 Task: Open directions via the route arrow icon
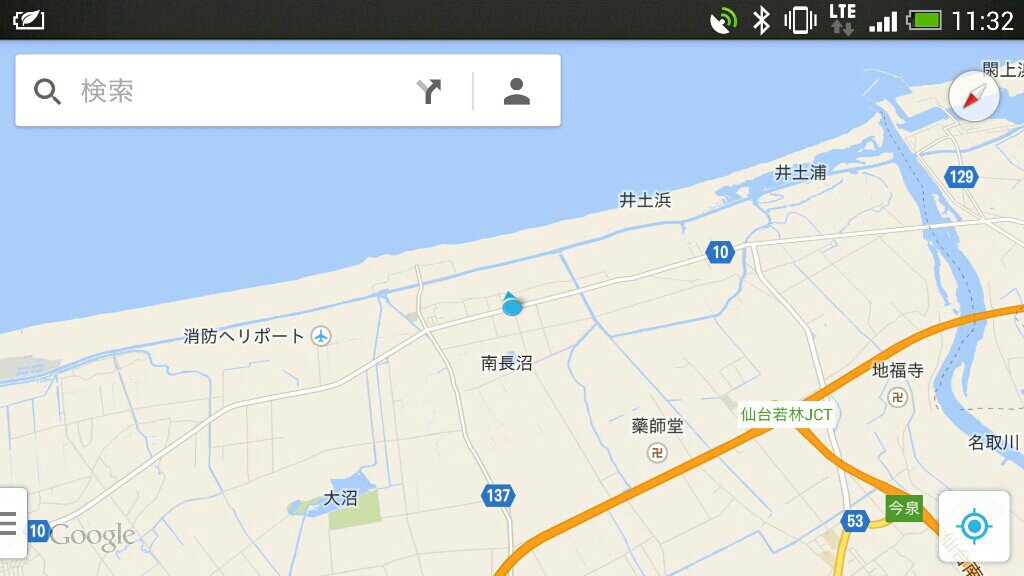(x=429, y=91)
